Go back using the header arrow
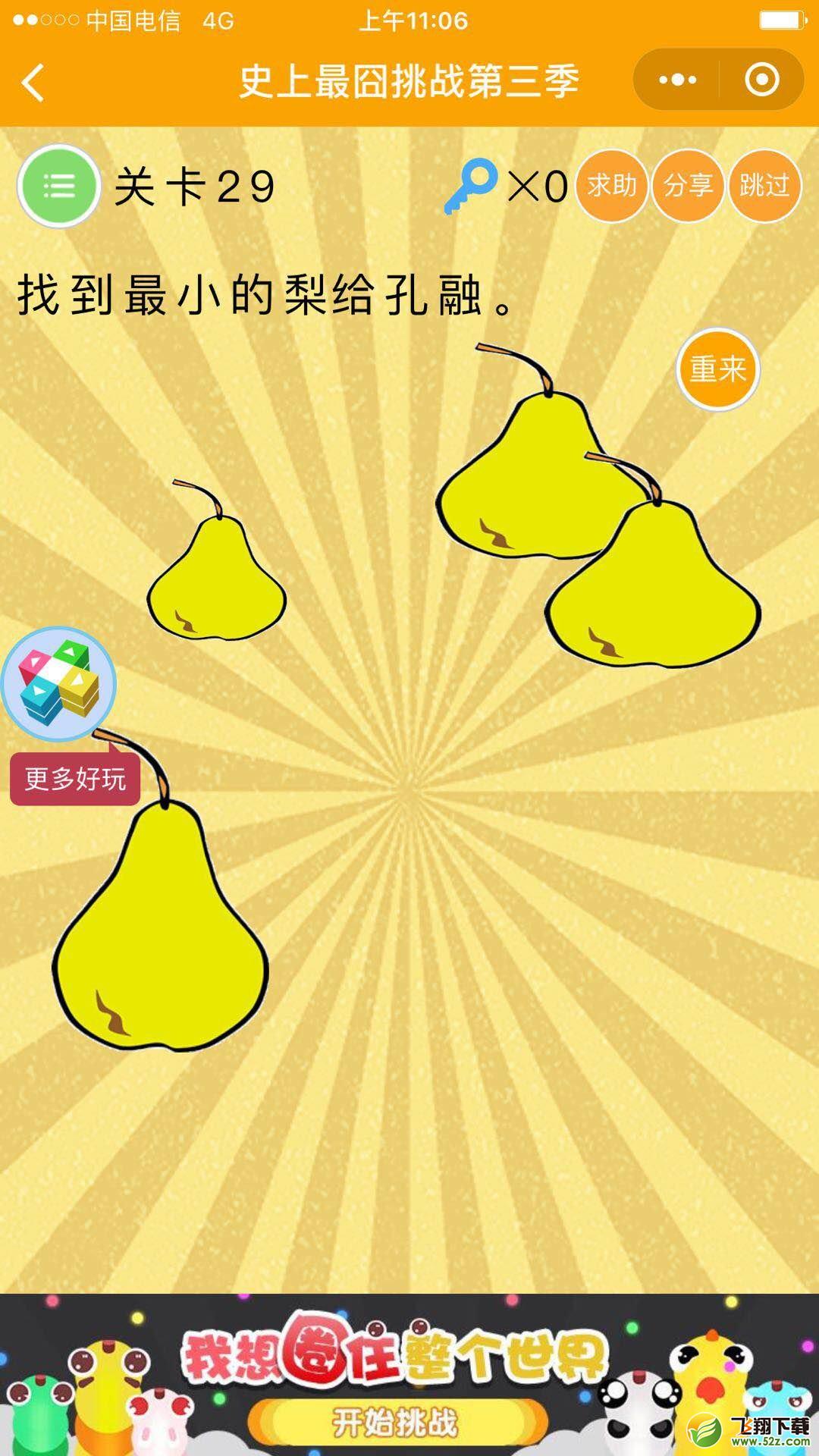 pos(34,82)
